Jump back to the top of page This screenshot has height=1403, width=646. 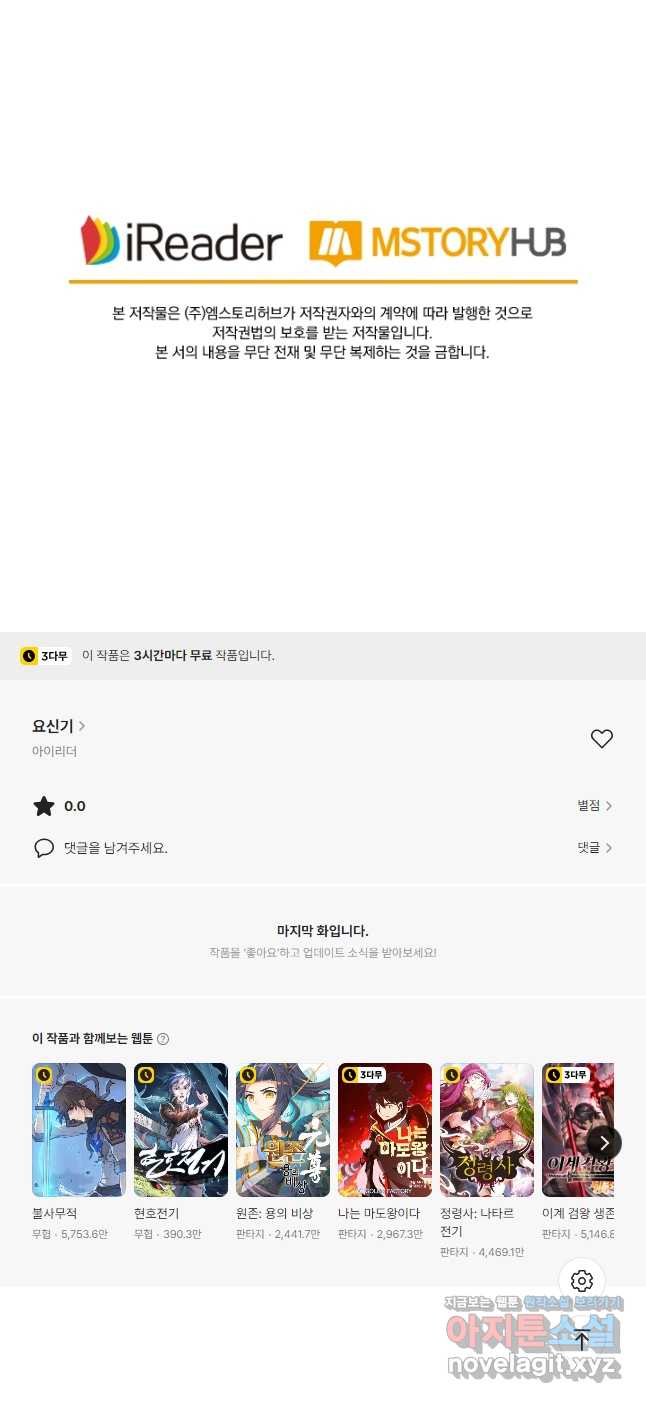click(x=582, y=1340)
